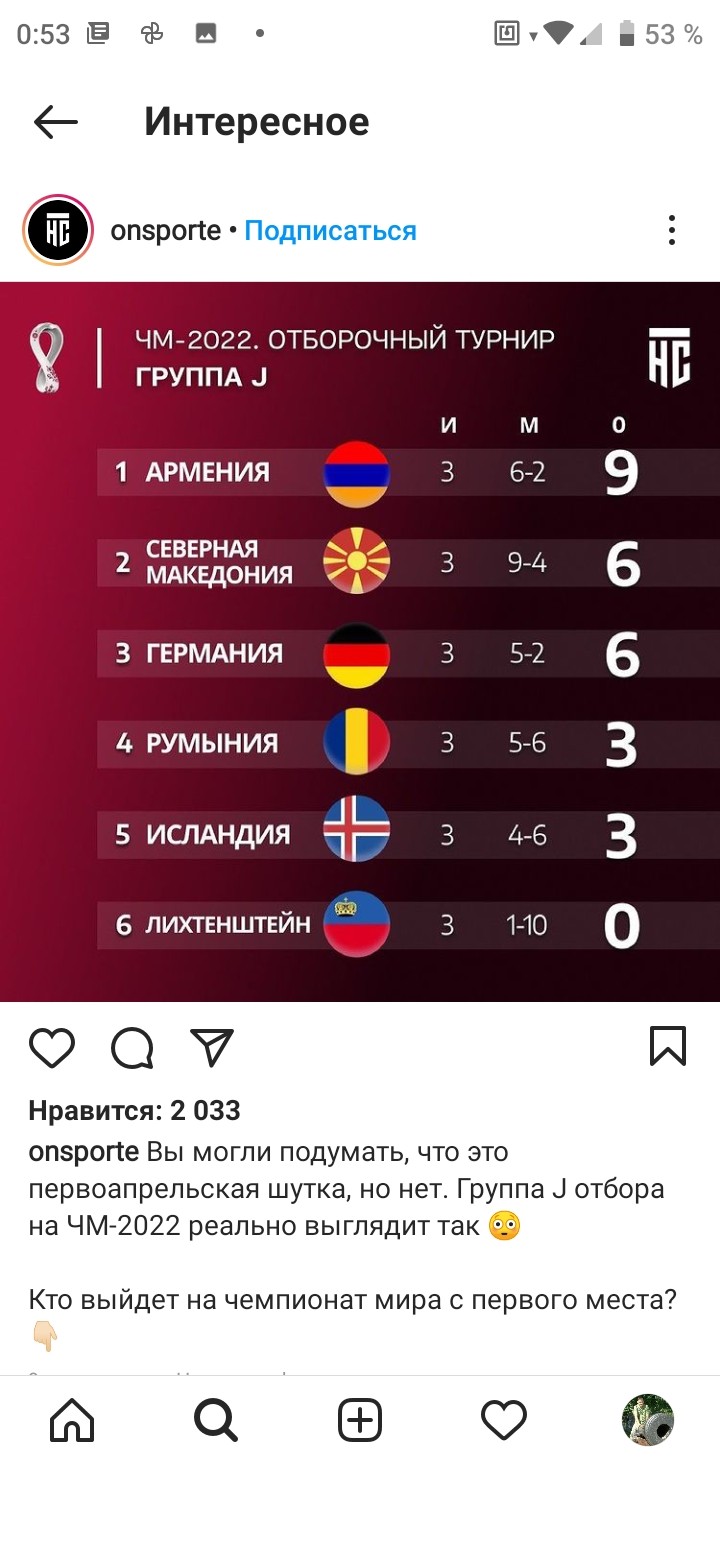Open my profile tab
The width and height of the screenshot is (720, 1560).
pyautogui.click(x=648, y=1420)
